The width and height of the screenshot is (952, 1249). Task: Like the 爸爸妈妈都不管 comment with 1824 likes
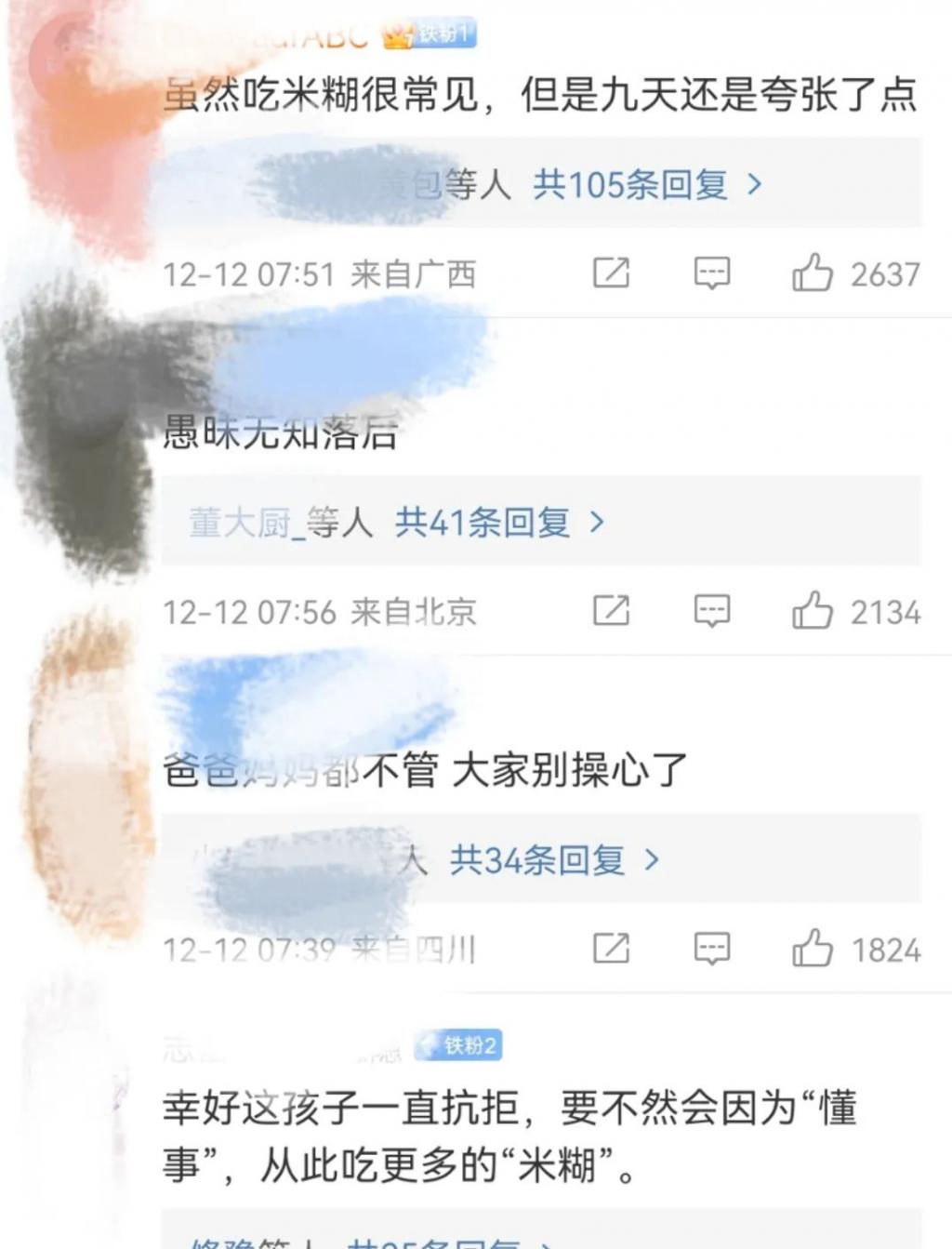[x=812, y=949]
